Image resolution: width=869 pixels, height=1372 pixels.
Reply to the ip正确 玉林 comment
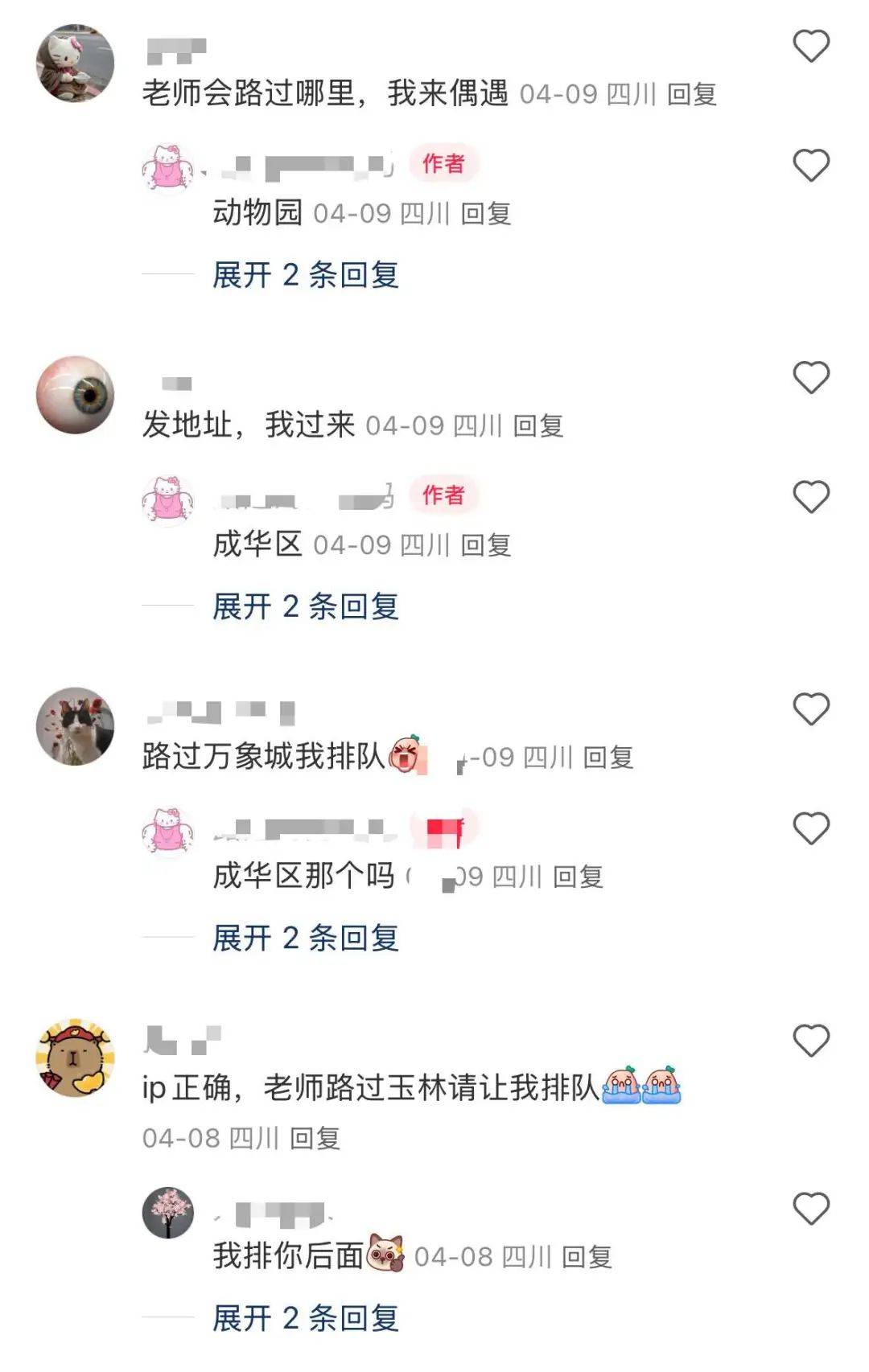tap(315, 1138)
